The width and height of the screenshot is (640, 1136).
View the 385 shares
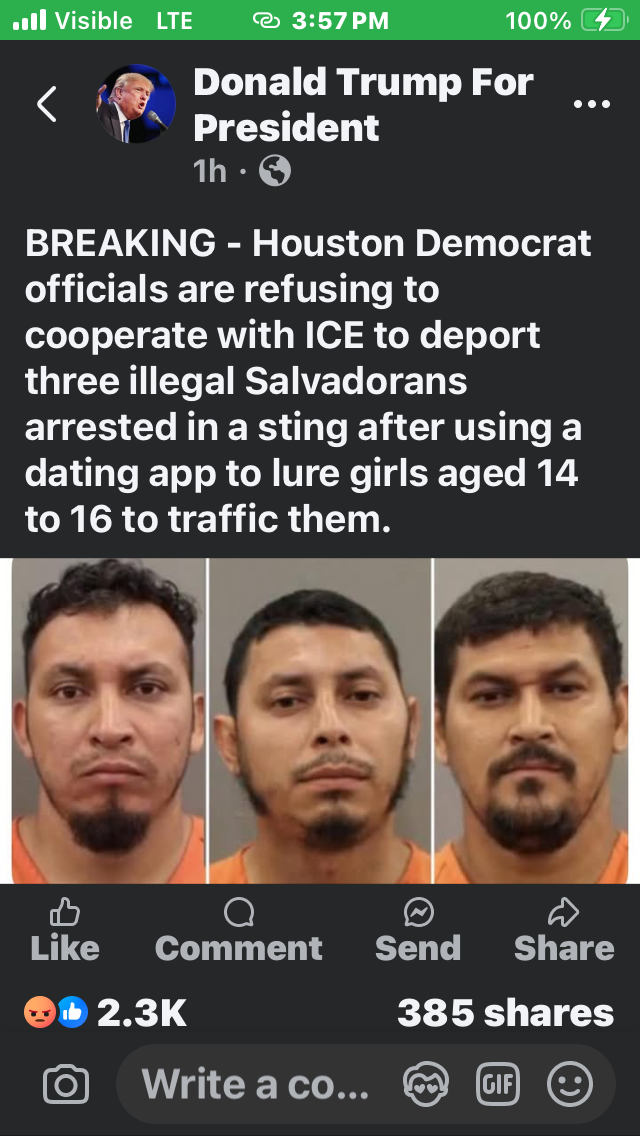click(505, 1013)
